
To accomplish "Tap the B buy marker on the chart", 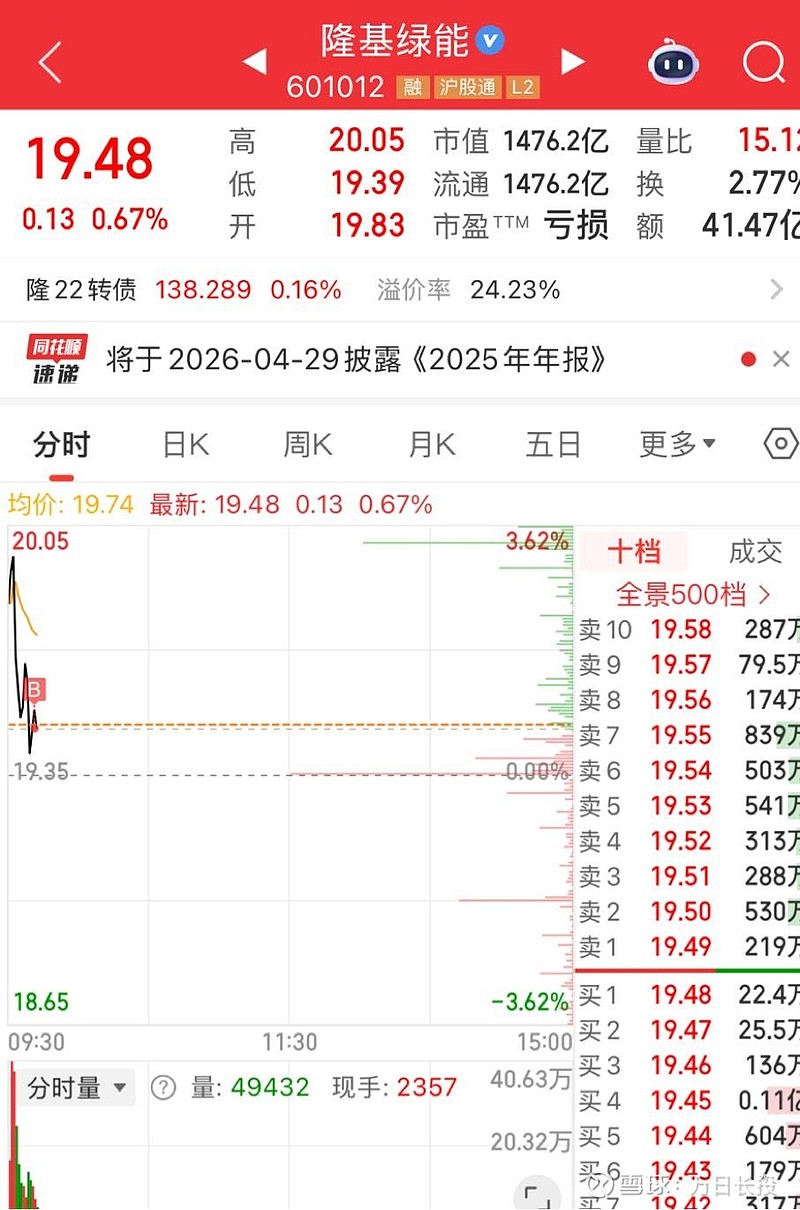I will click(x=33, y=689).
